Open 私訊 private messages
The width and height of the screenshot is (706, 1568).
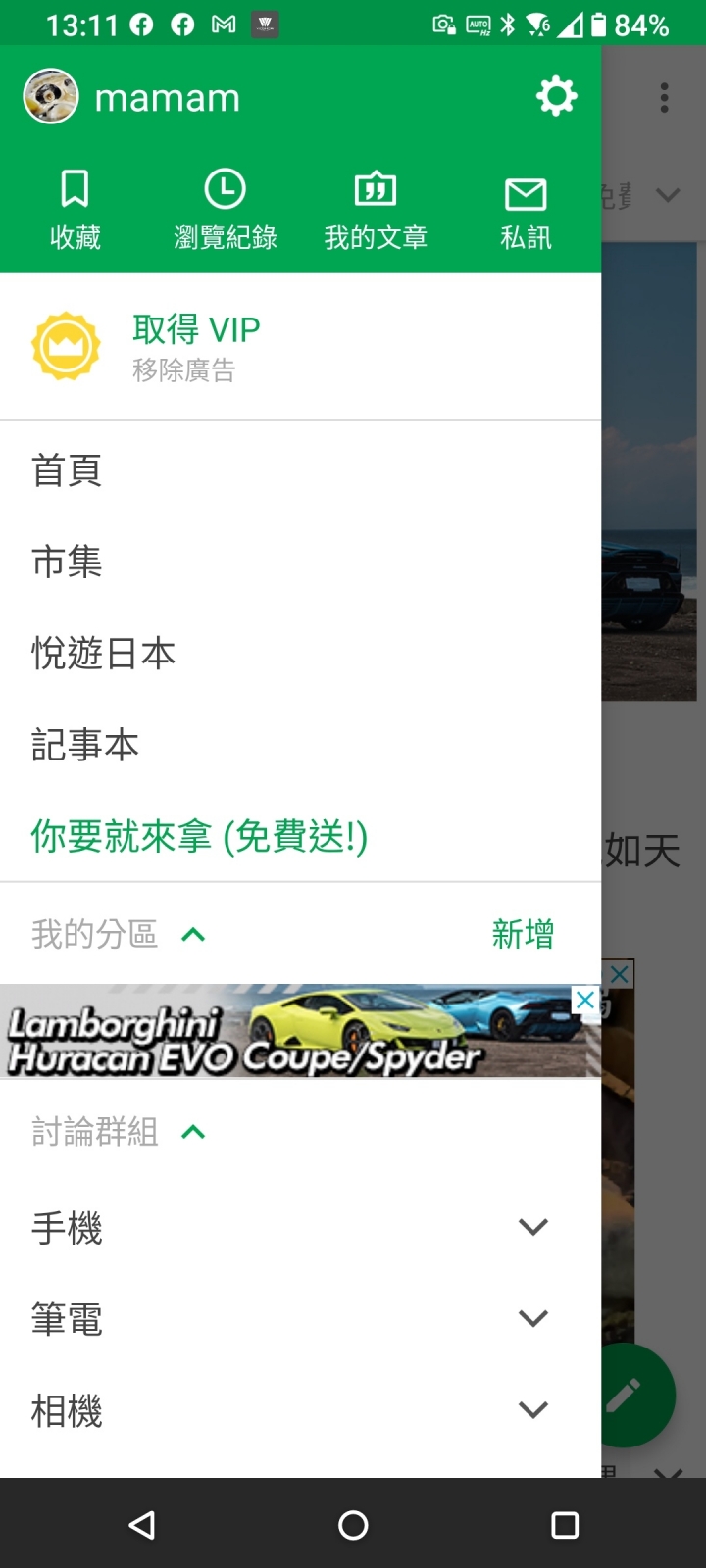click(x=526, y=209)
